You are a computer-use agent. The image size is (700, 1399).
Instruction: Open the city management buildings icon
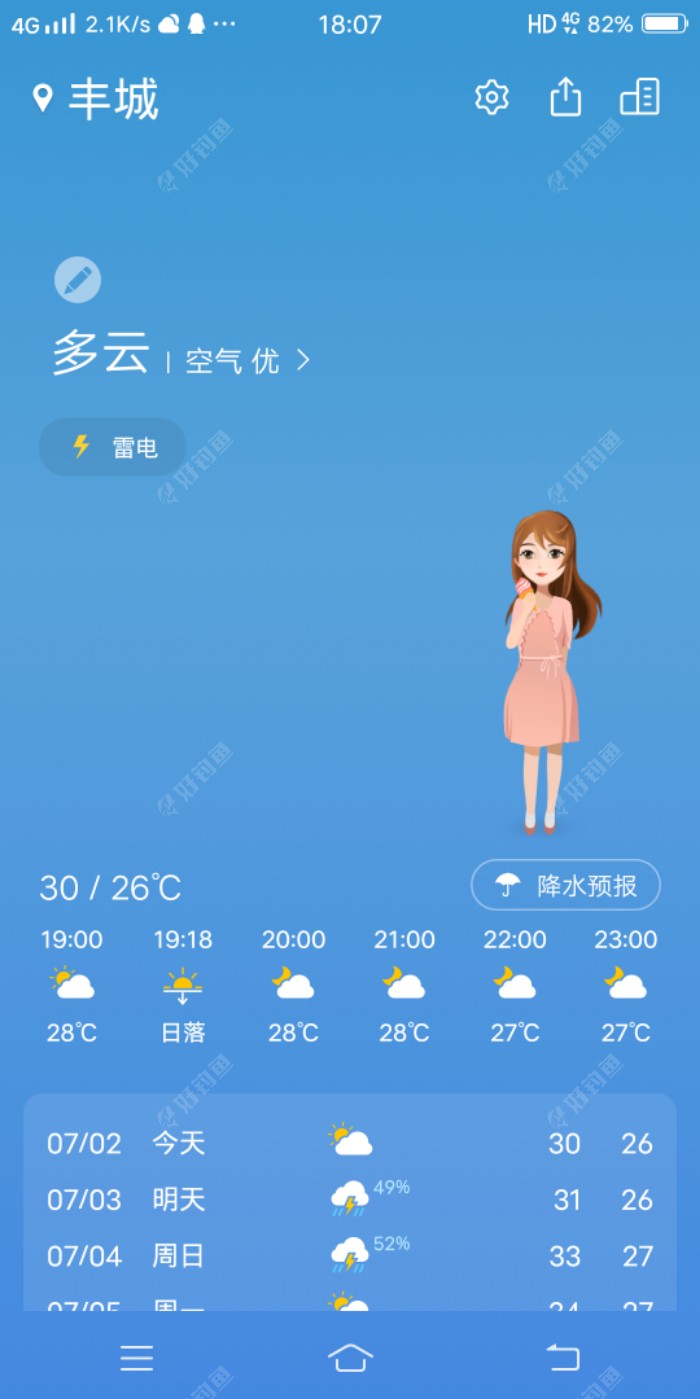(640, 98)
